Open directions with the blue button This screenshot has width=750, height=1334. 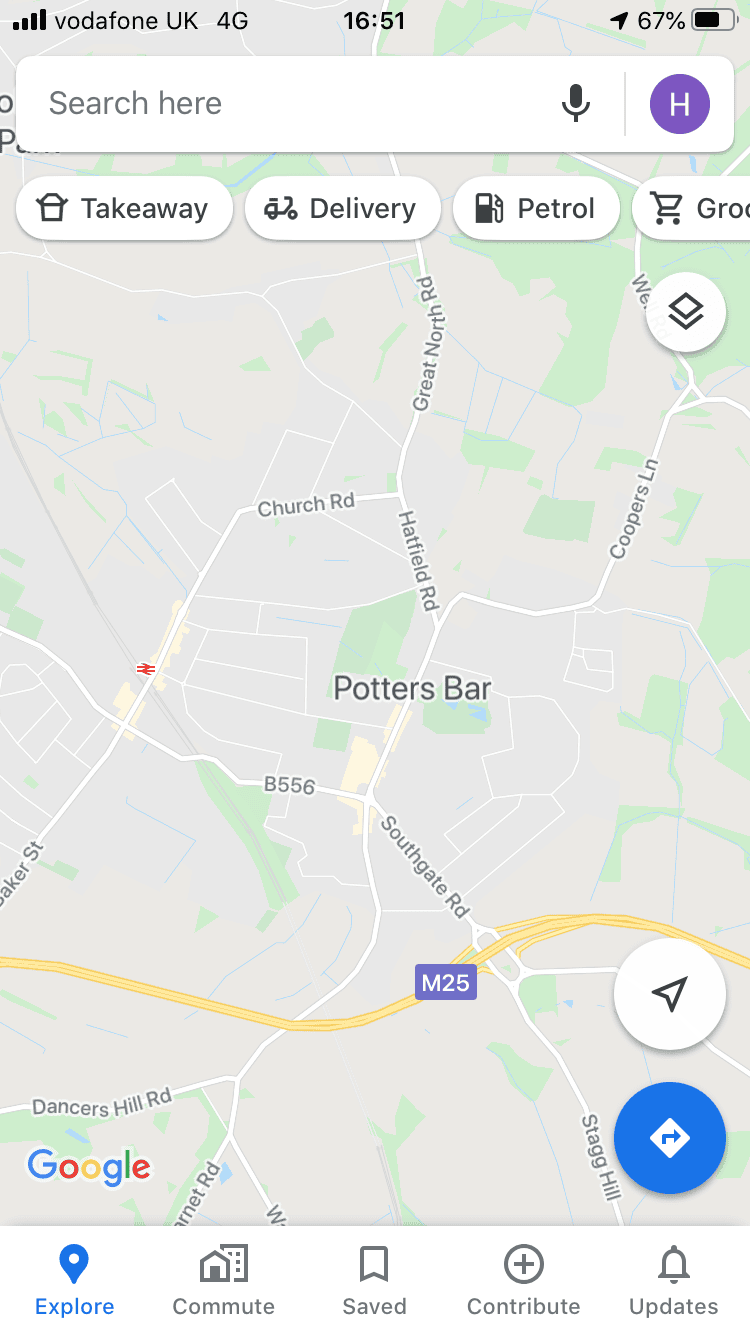[670, 1138]
